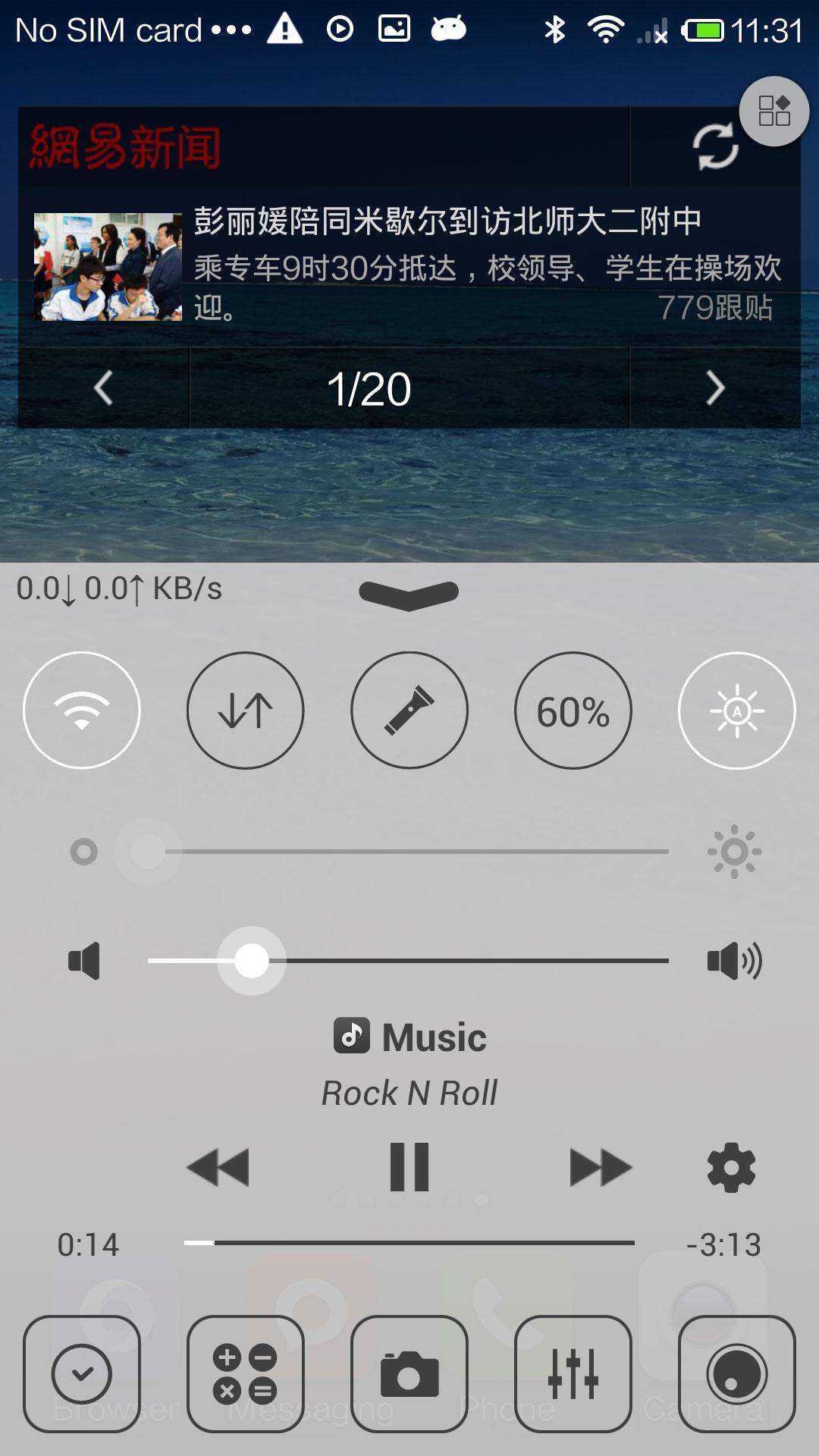This screenshot has width=819, height=1456.
Task: Collapse the control panel with the down handle
Action: (x=409, y=594)
